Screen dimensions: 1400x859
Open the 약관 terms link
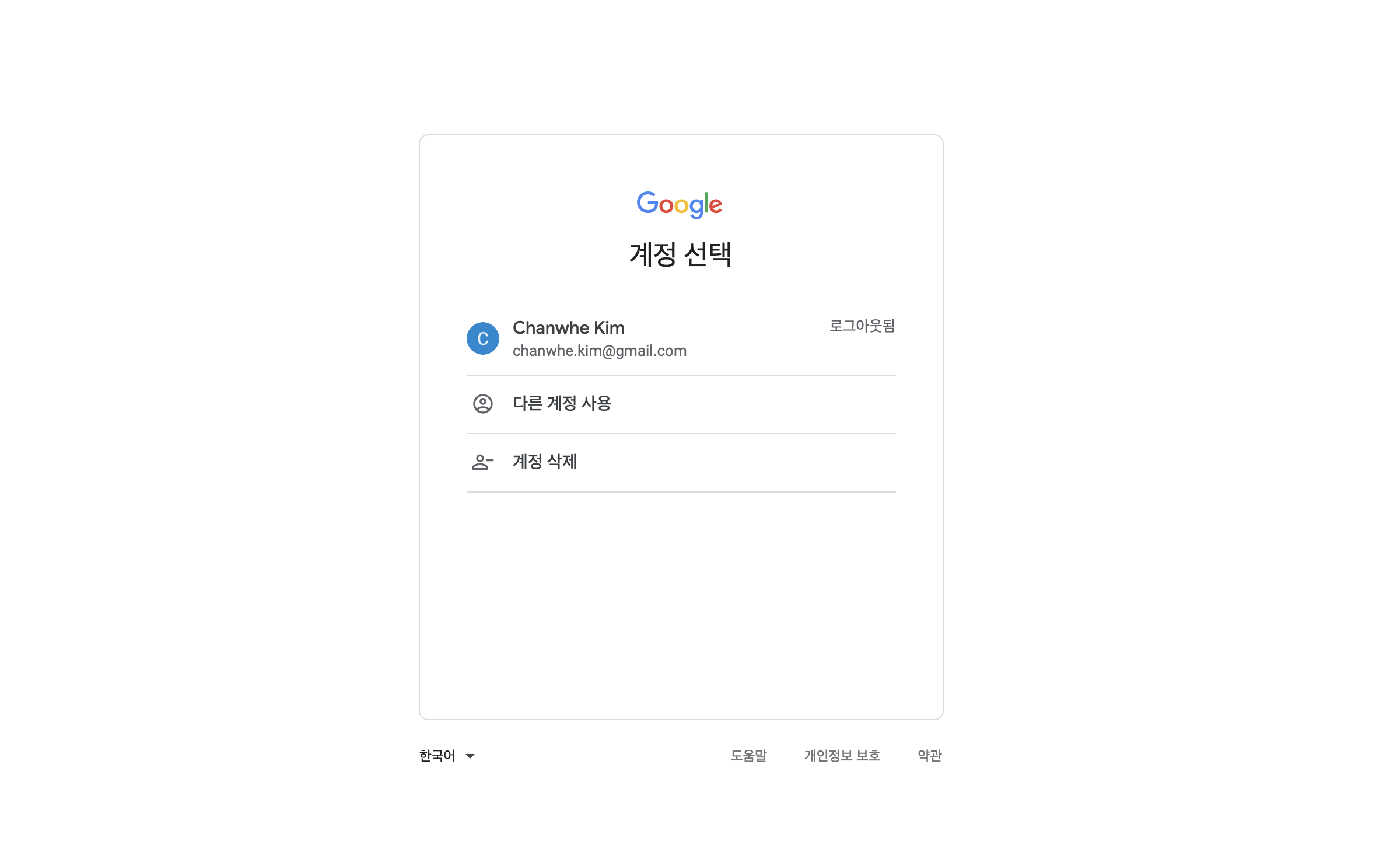tap(930, 756)
